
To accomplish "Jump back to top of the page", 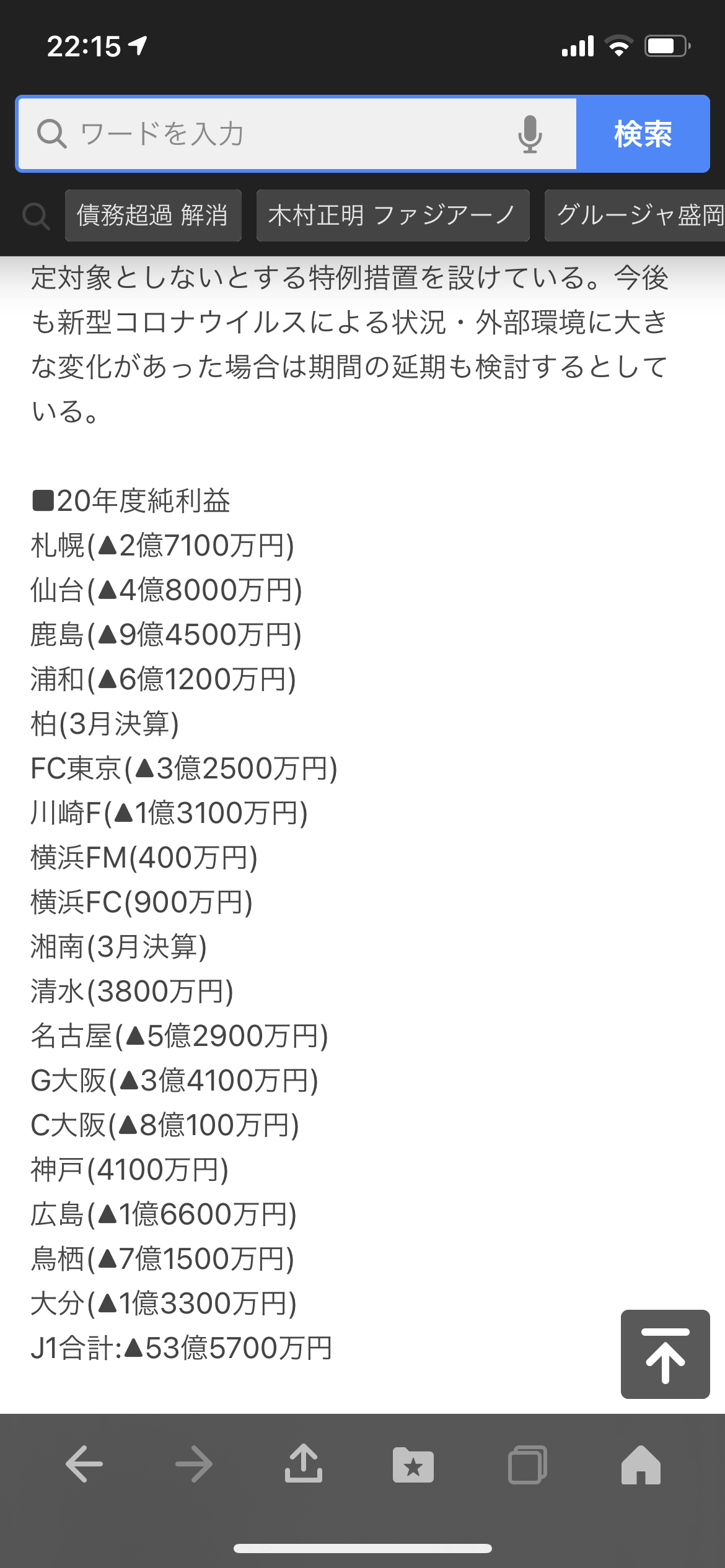I will [665, 1354].
